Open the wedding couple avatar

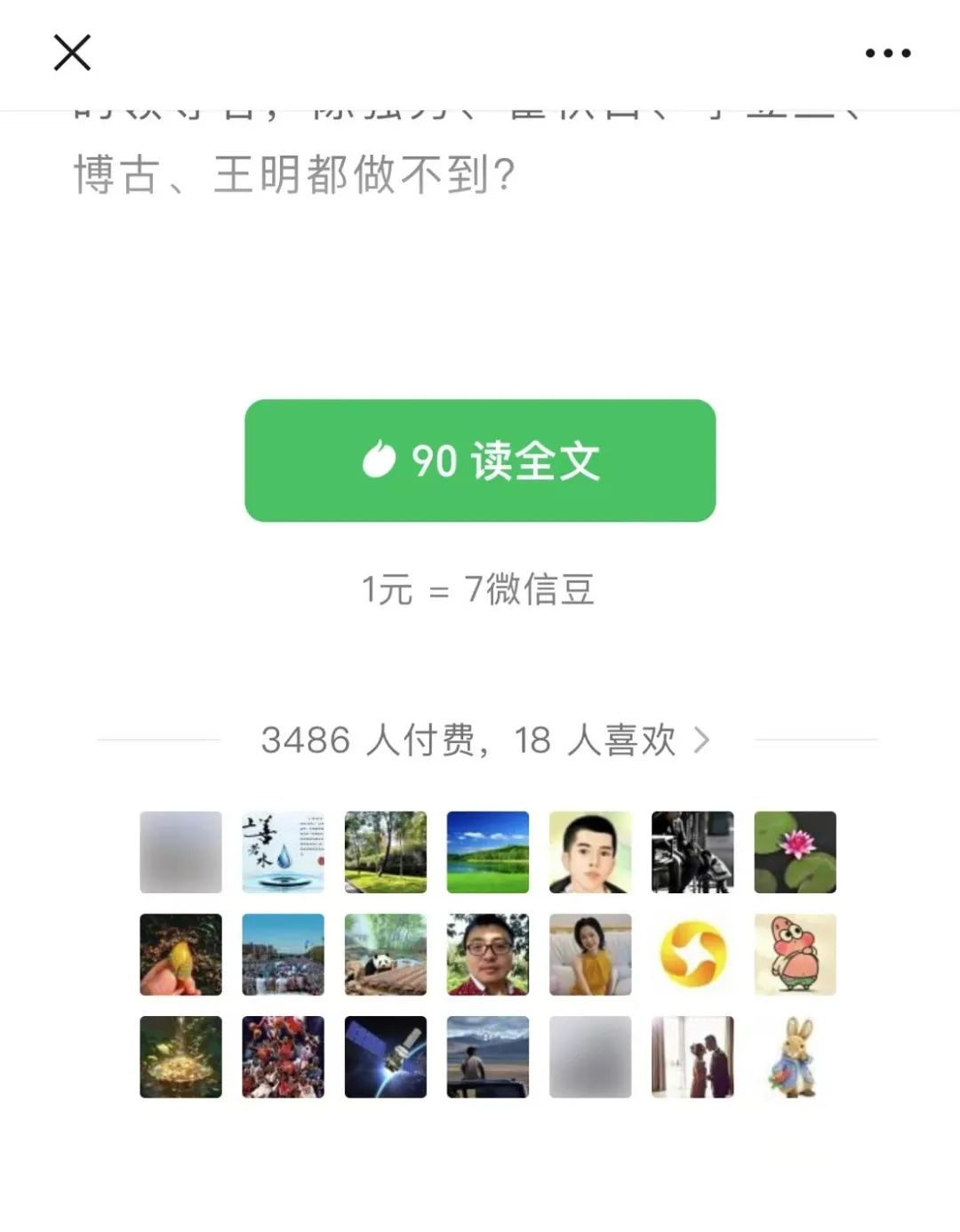pos(692,1057)
